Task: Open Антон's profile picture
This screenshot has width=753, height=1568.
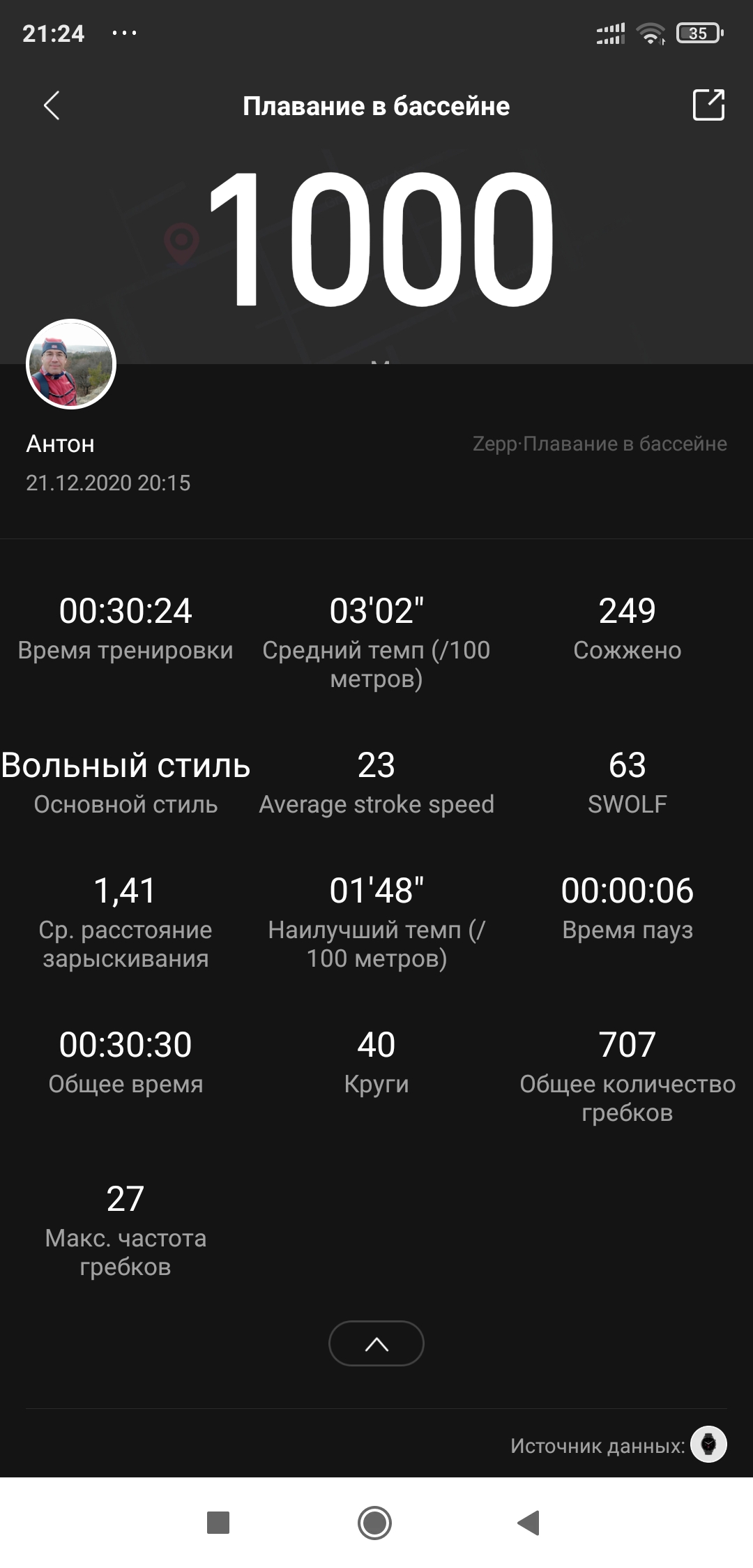Action: coord(71,364)
